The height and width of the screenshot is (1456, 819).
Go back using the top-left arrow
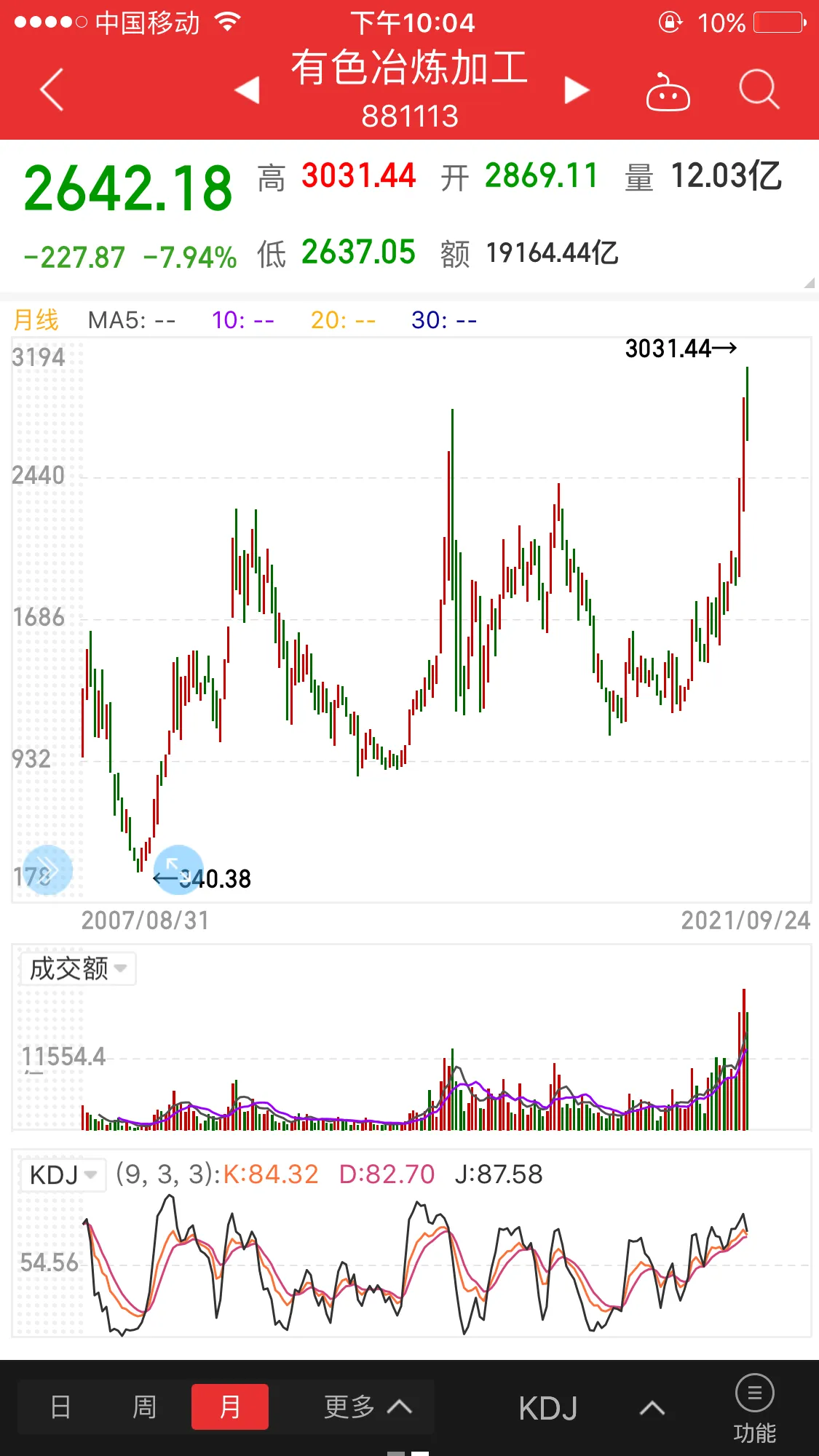[52, 89]
